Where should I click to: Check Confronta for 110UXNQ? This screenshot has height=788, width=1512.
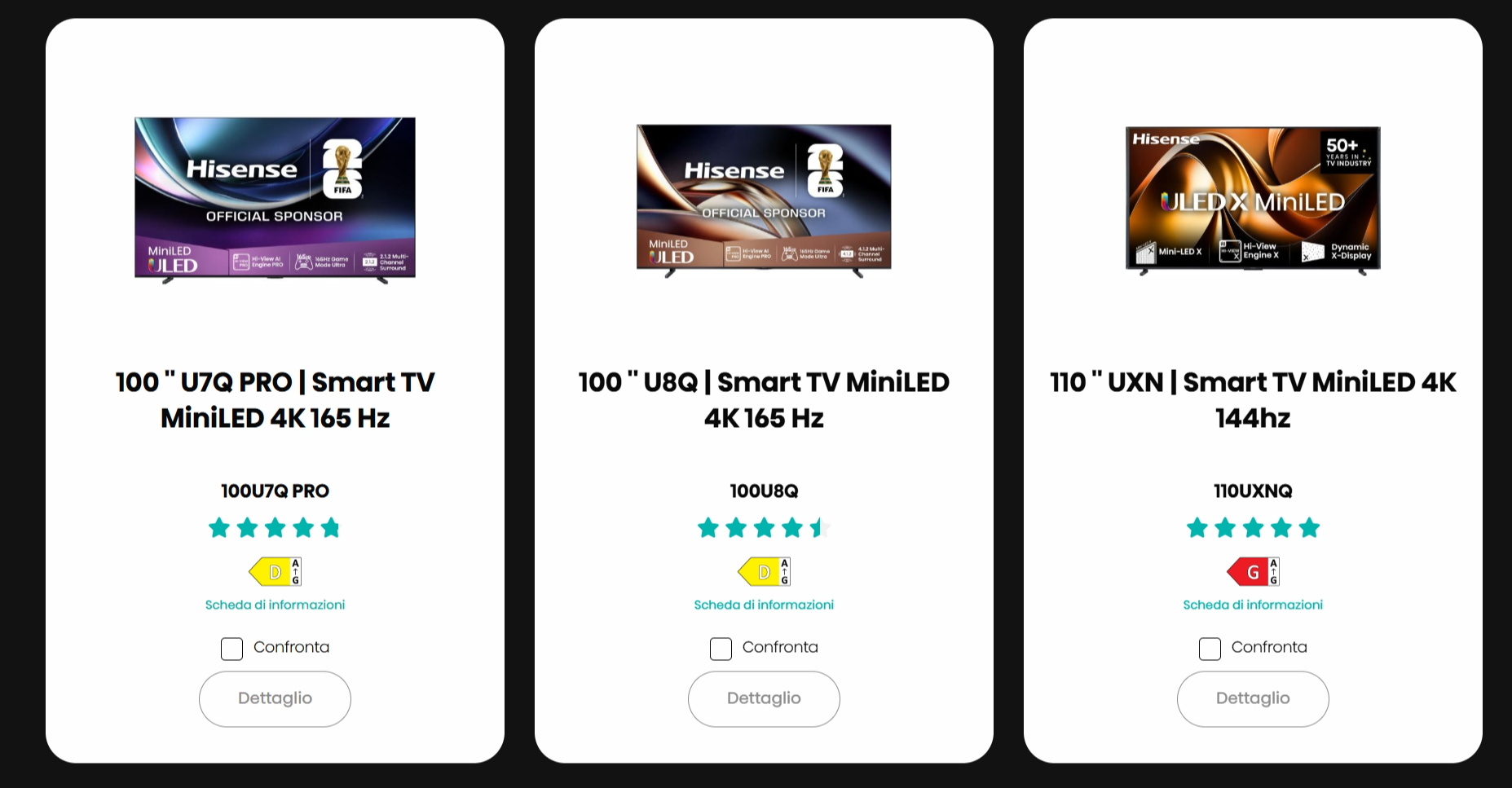click(1210, 649)
